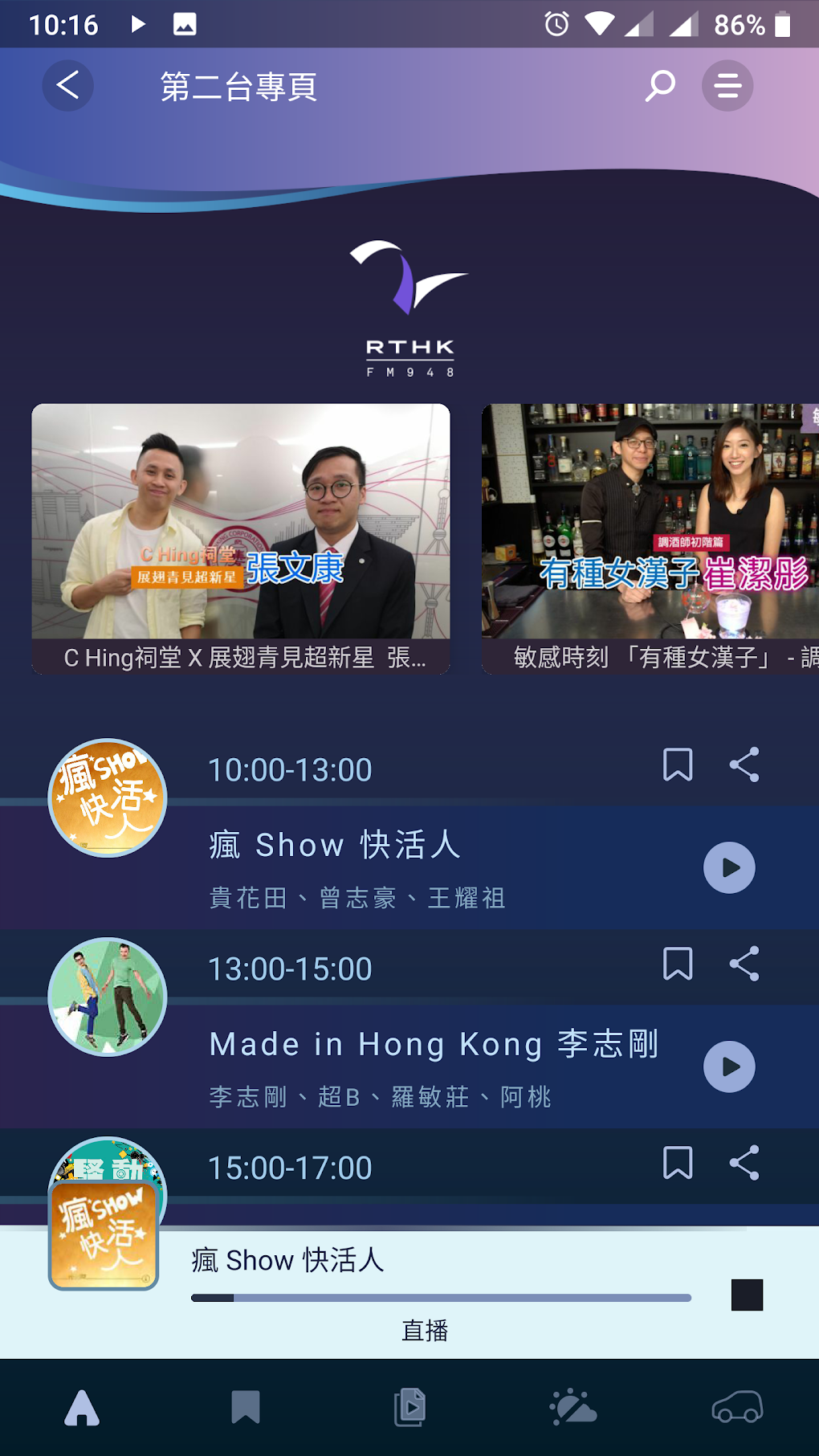Play 瘋 Show 快活人 from the schedule

(729, 867)
